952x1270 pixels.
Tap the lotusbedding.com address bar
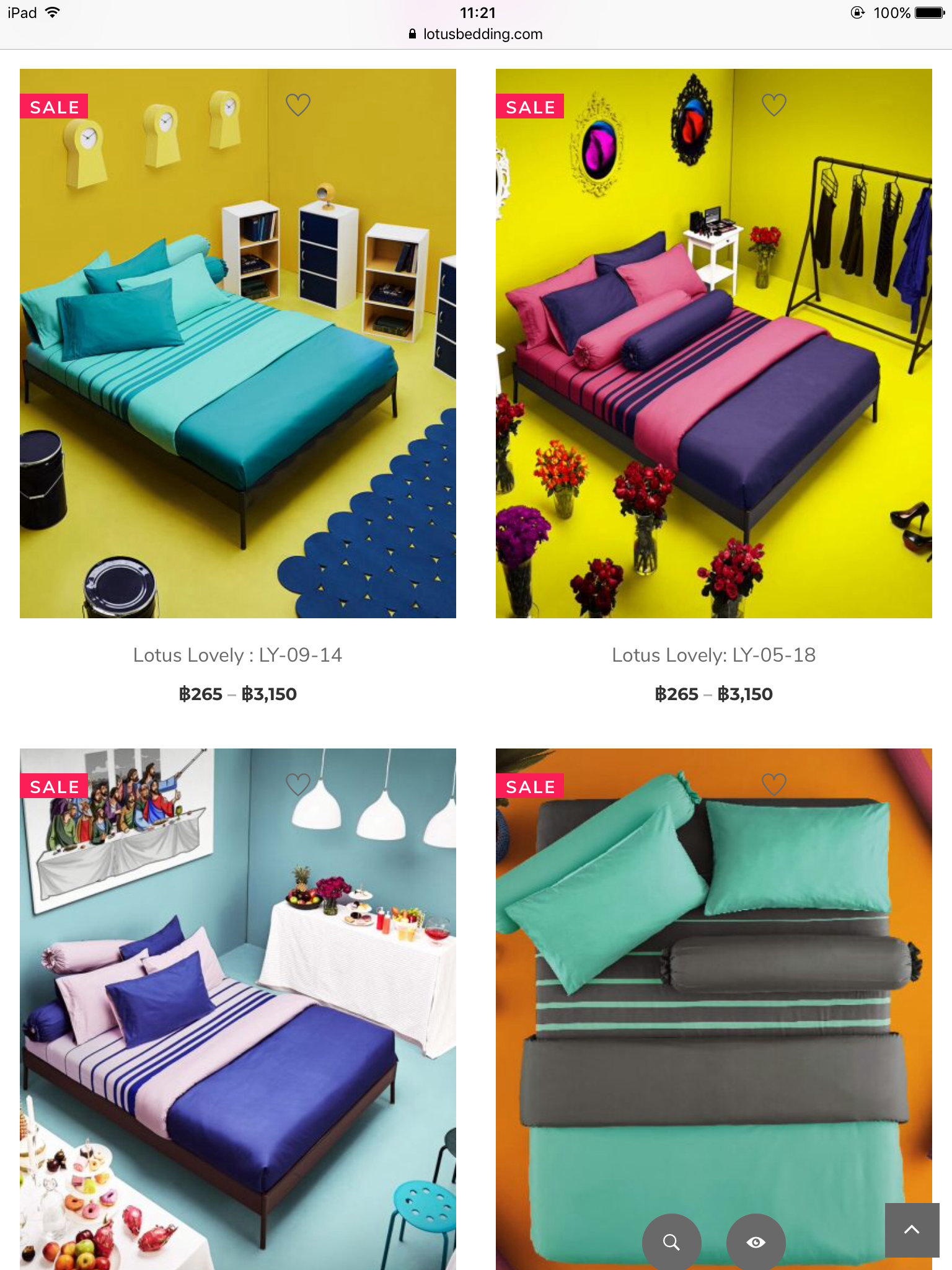476,34
